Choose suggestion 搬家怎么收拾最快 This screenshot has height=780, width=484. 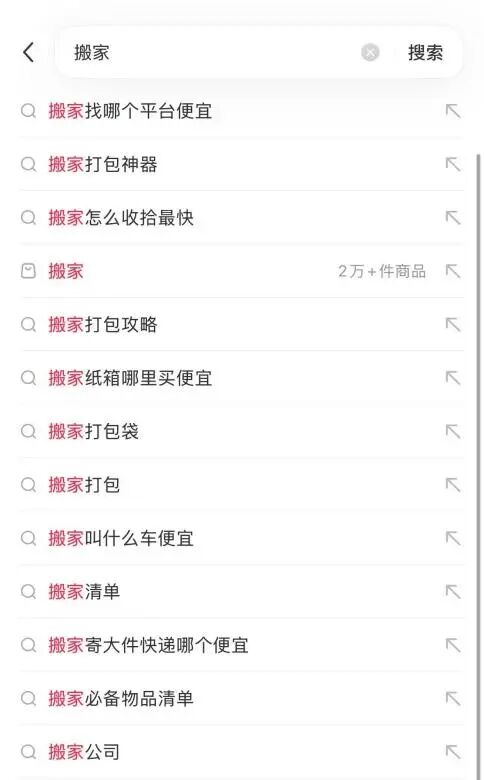241,217
